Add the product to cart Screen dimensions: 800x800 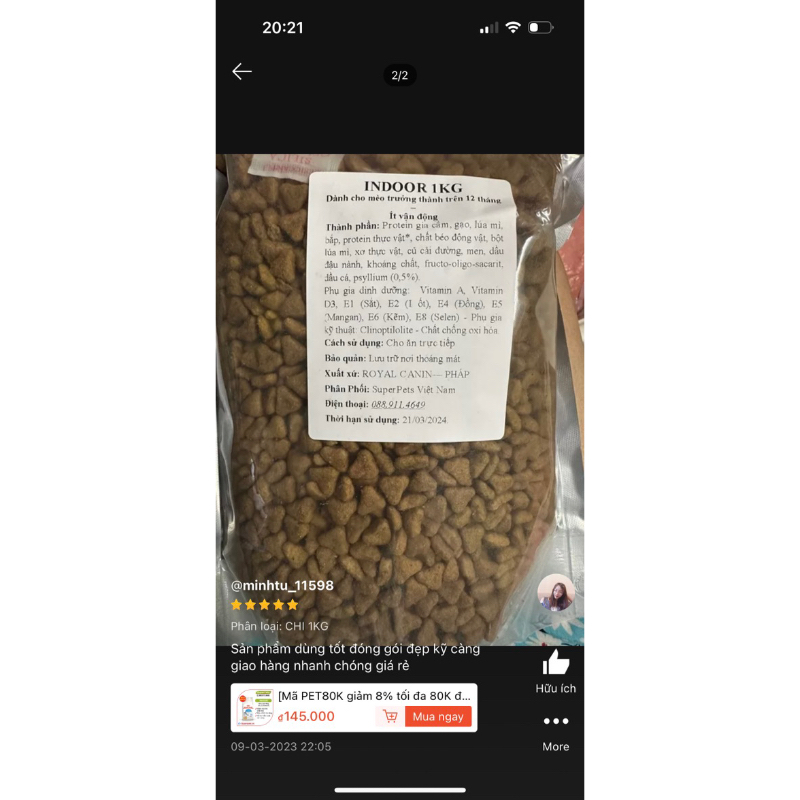coord(390,716)
